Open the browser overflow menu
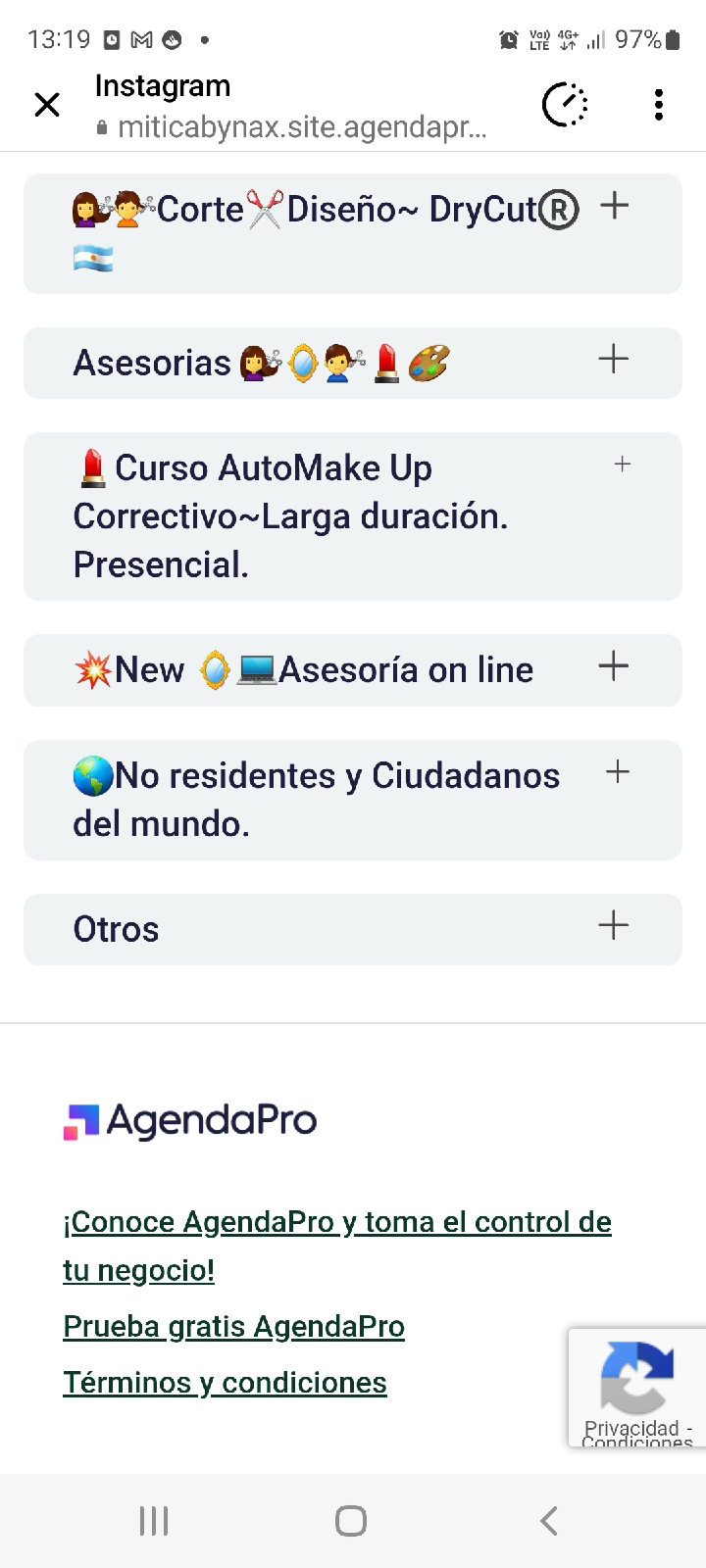The height and width of the screenshot is (1568, 706). click(659, 104)
